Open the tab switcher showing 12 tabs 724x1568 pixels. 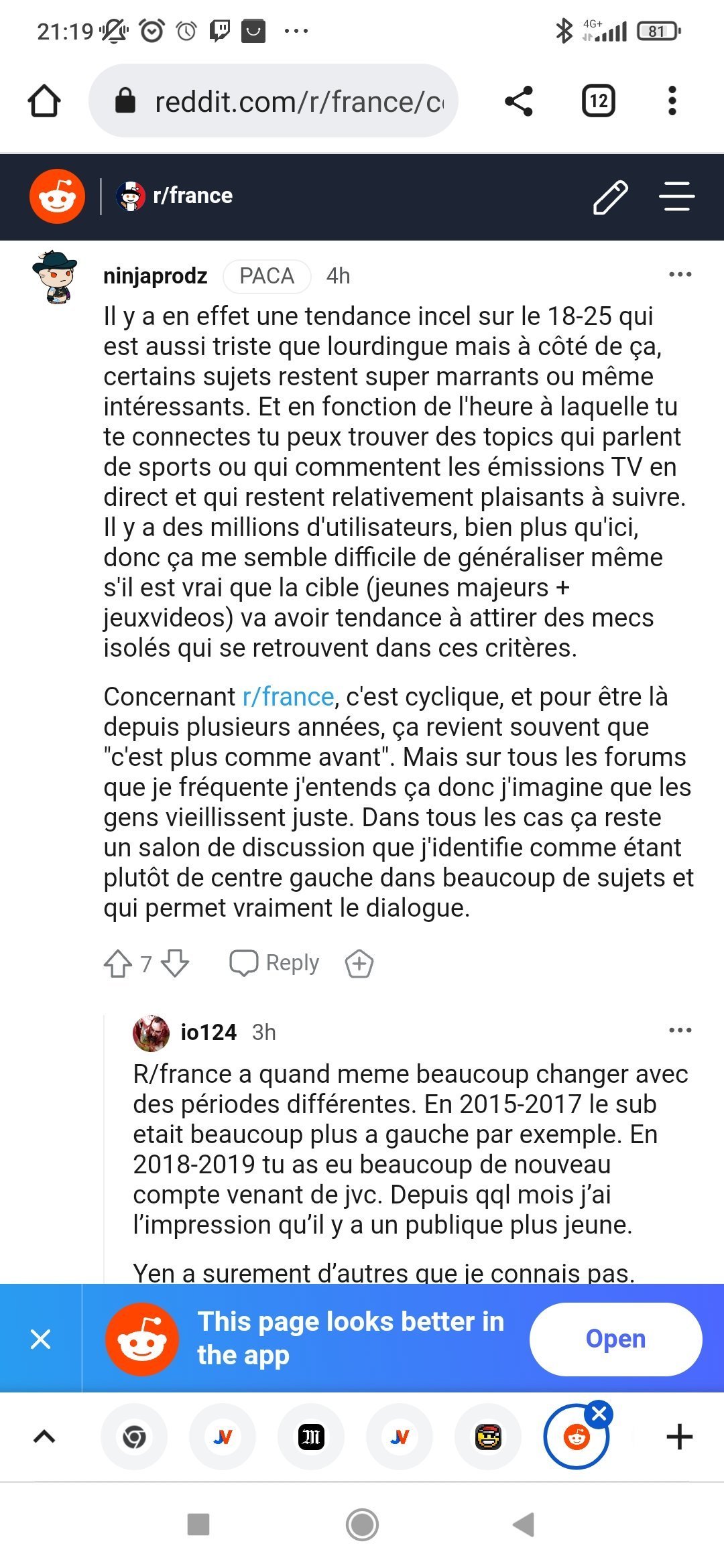(x=598, y=102)
